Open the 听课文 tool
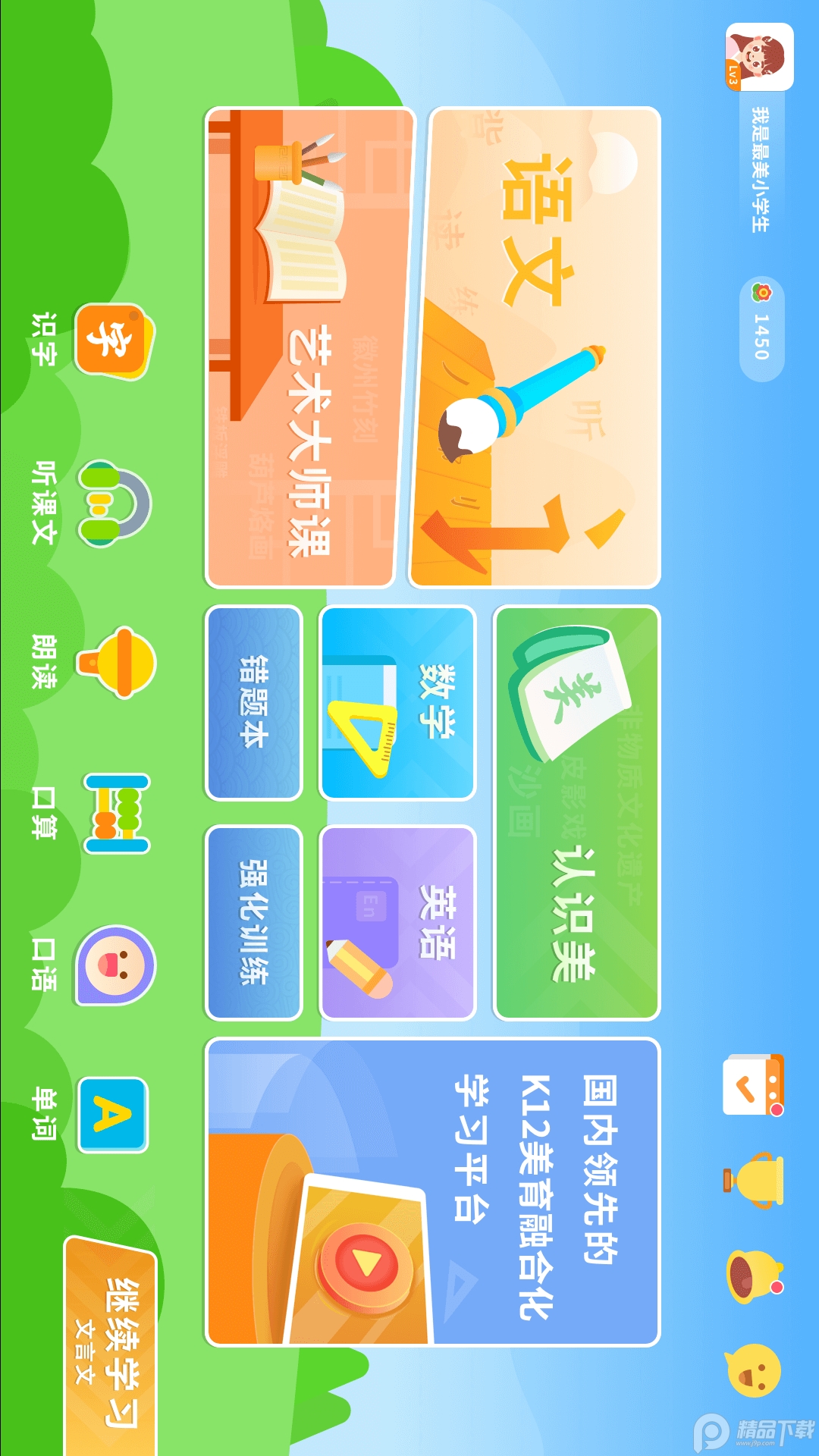Screen dimensions: 819x1456 pos(114,504)
